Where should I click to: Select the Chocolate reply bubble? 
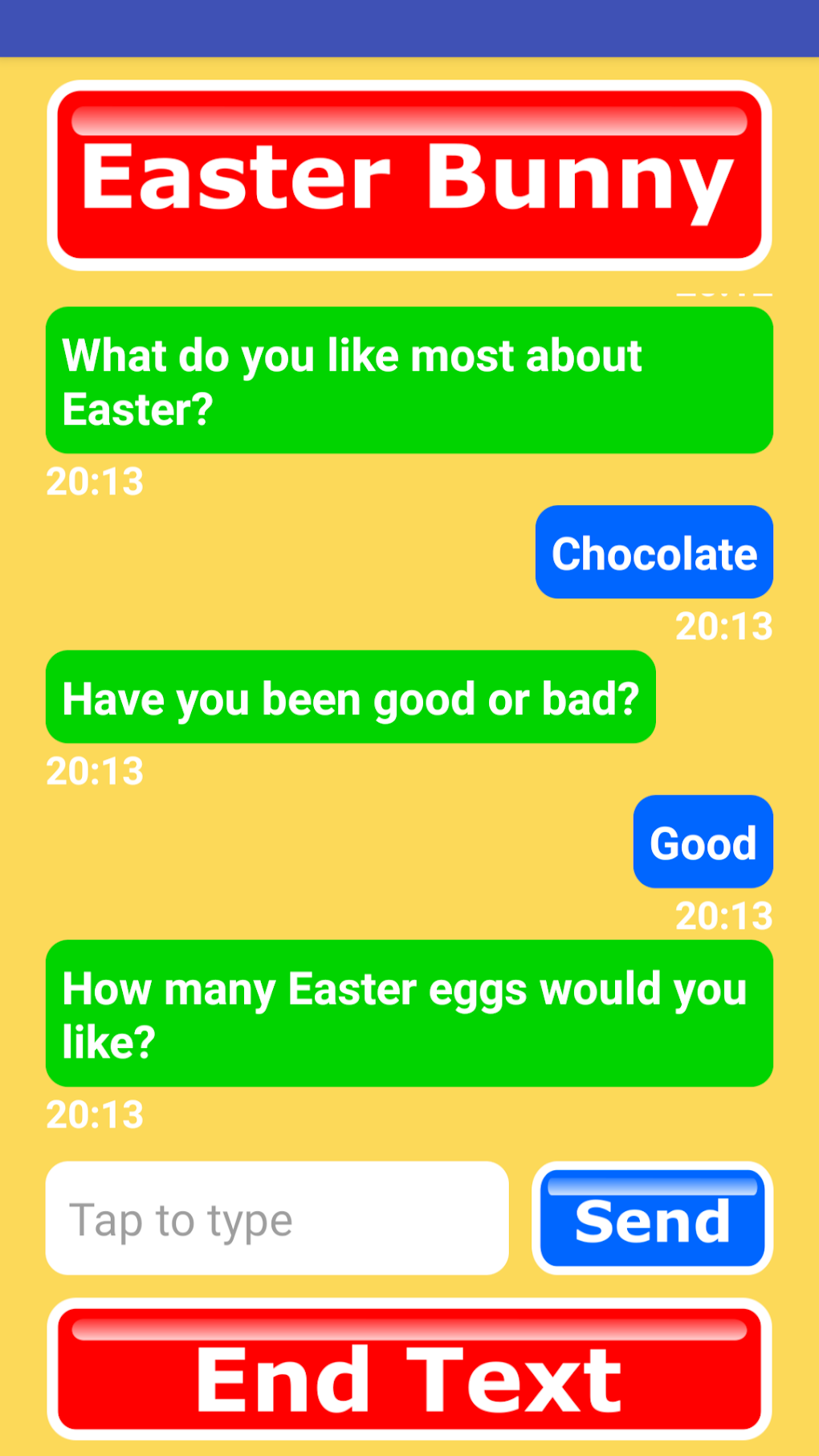[654, 552]
